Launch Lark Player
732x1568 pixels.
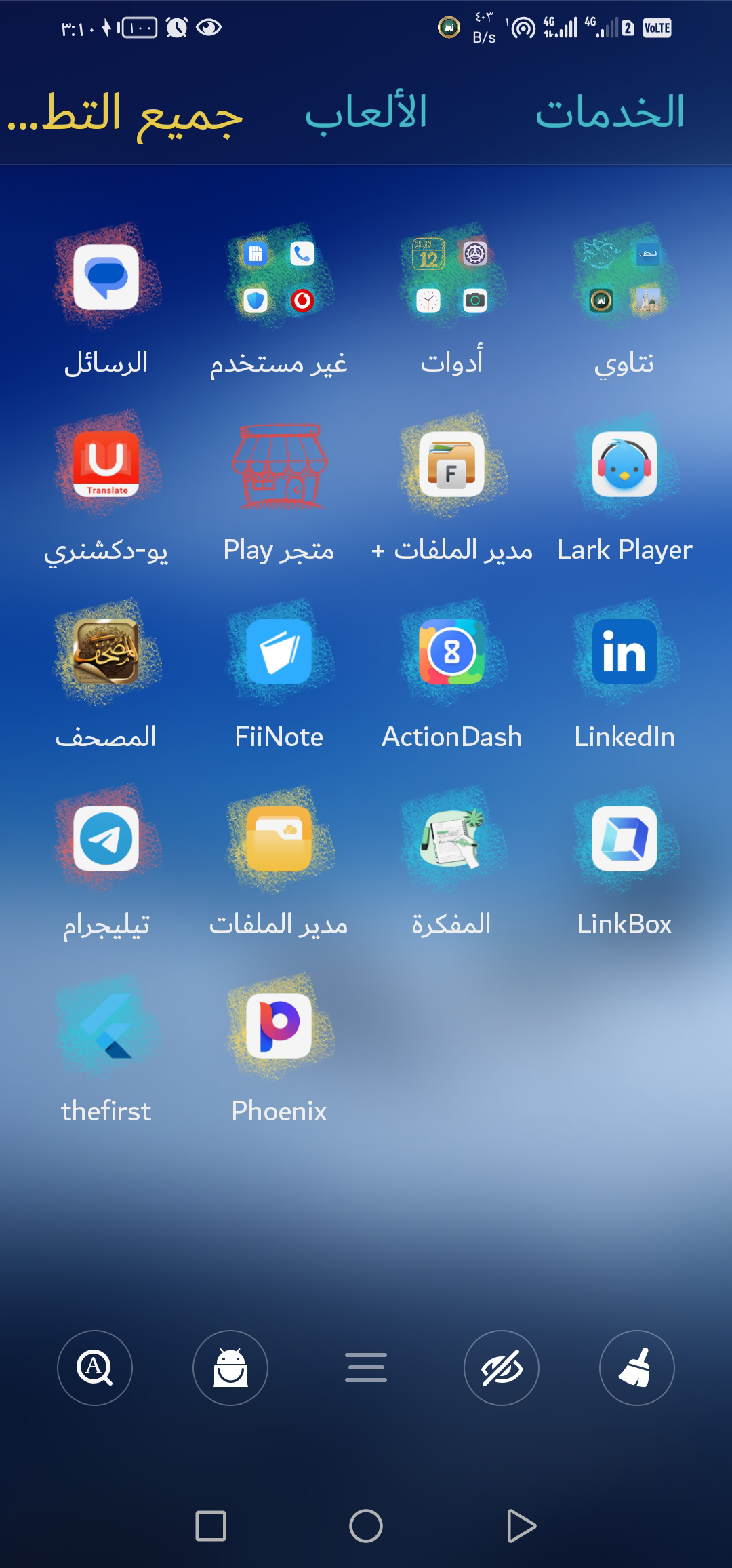624,465
